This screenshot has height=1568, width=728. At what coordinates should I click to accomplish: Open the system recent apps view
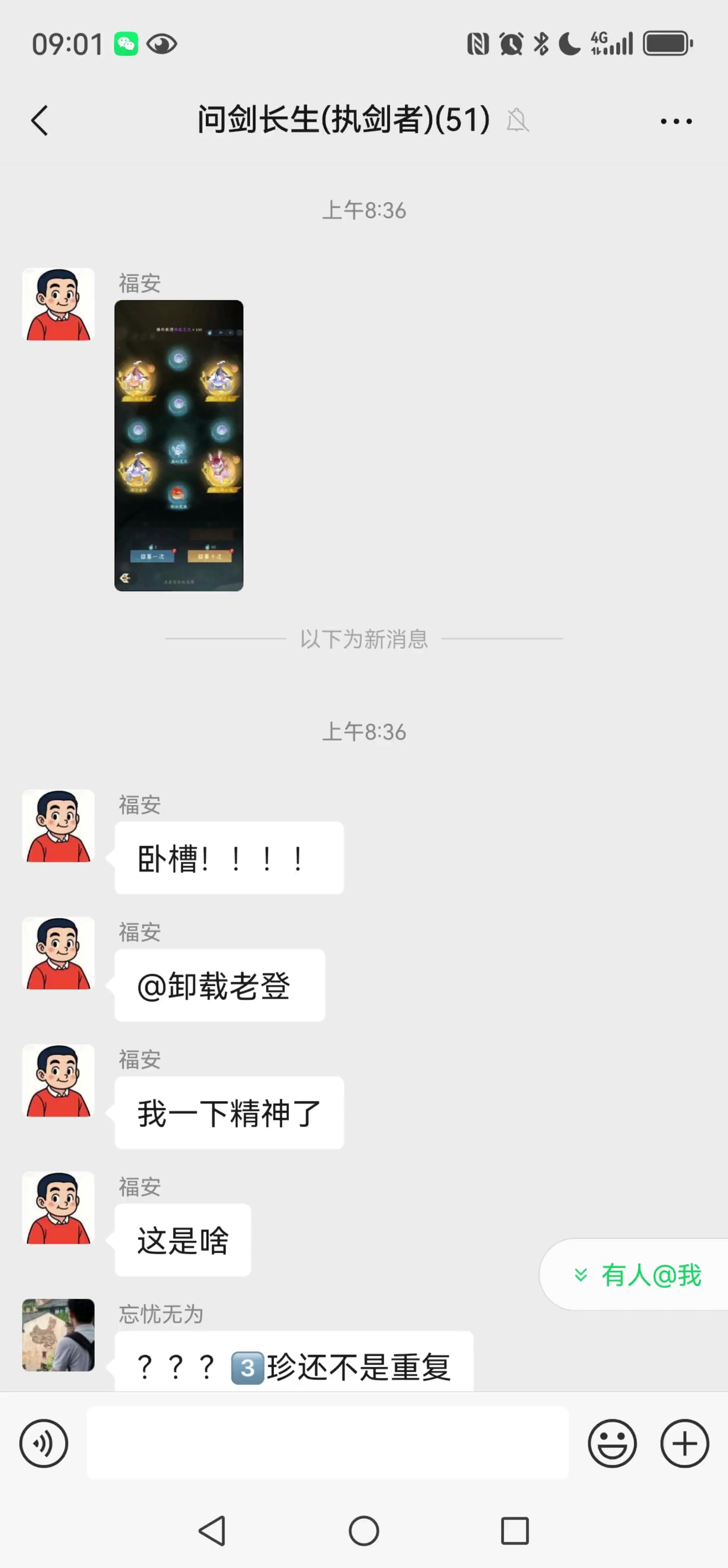[515, 1530]
